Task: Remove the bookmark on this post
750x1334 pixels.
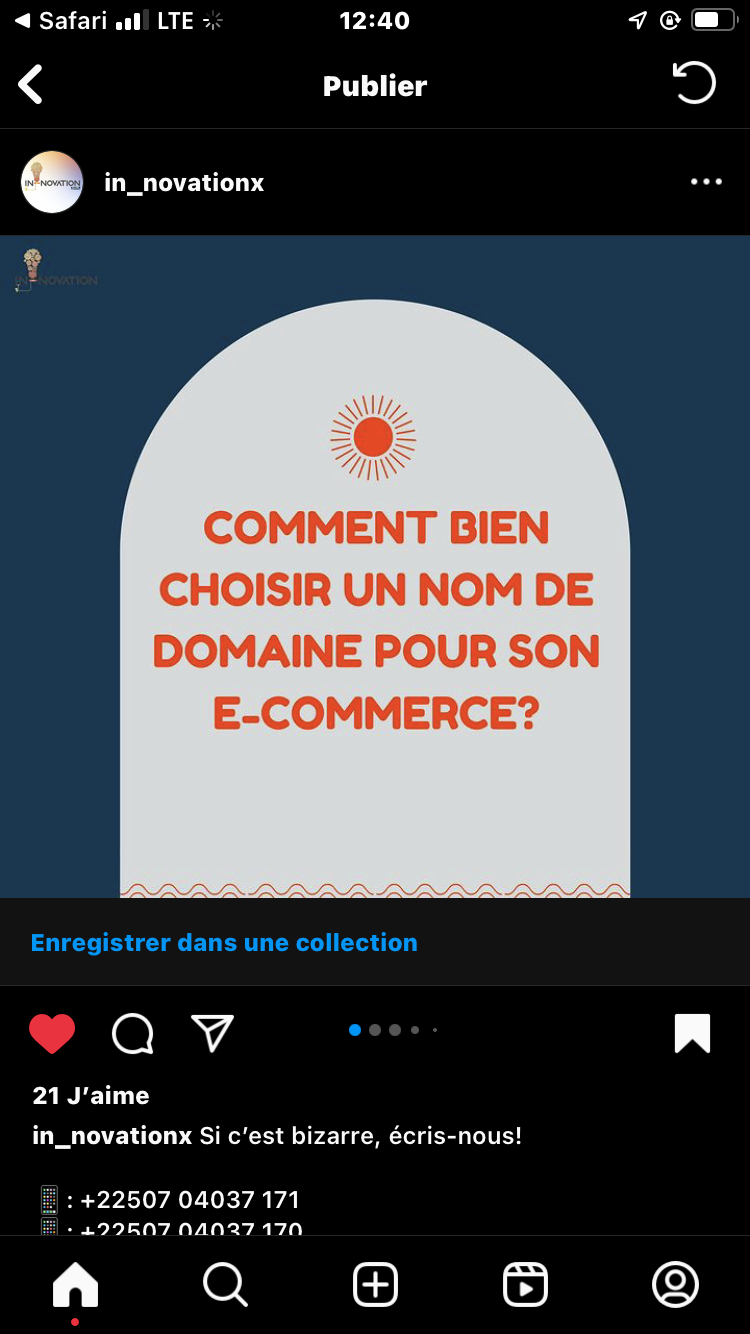Action: click(692, 1033)
